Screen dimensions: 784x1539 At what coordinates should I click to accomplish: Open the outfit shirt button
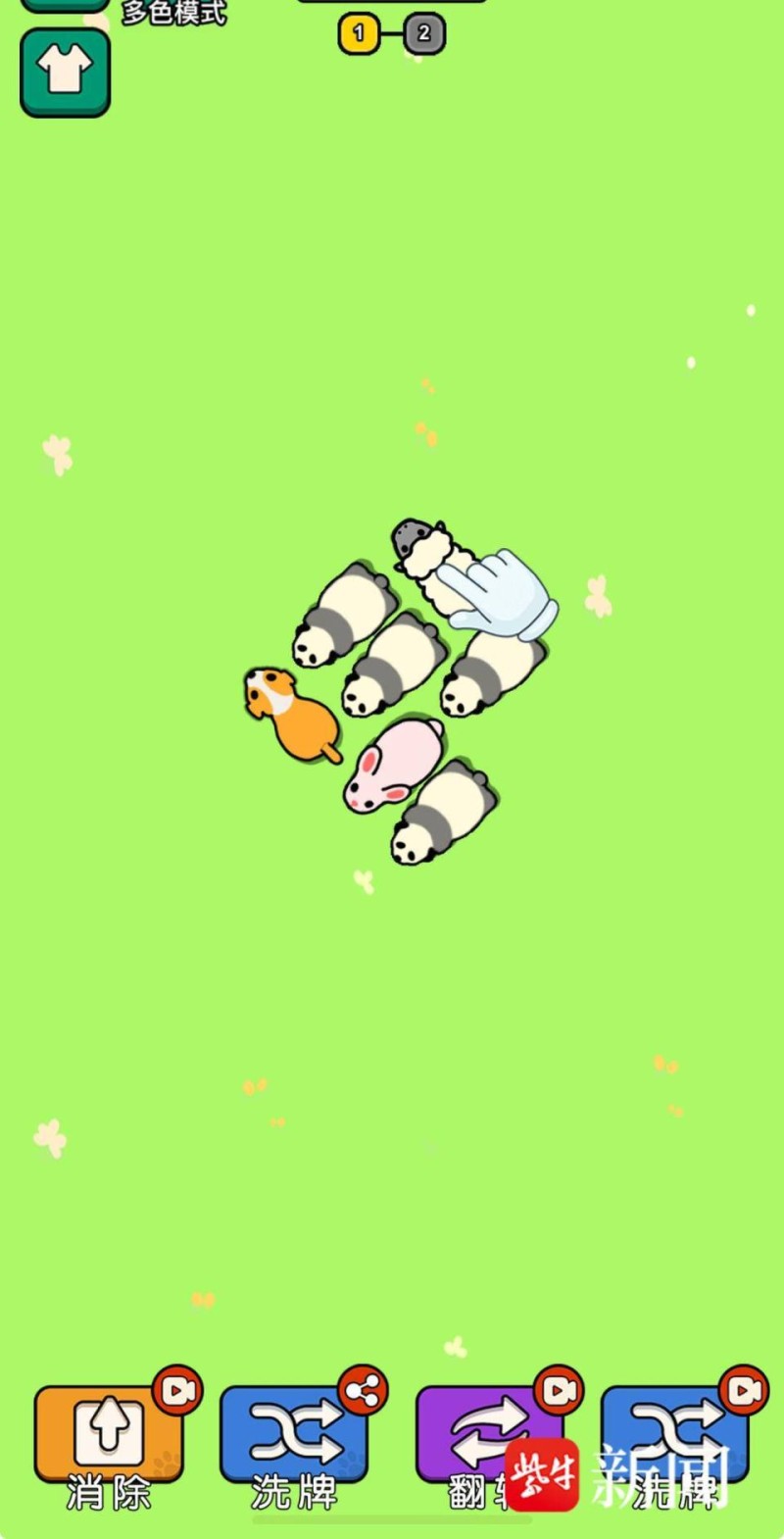(x=65, y=73)
